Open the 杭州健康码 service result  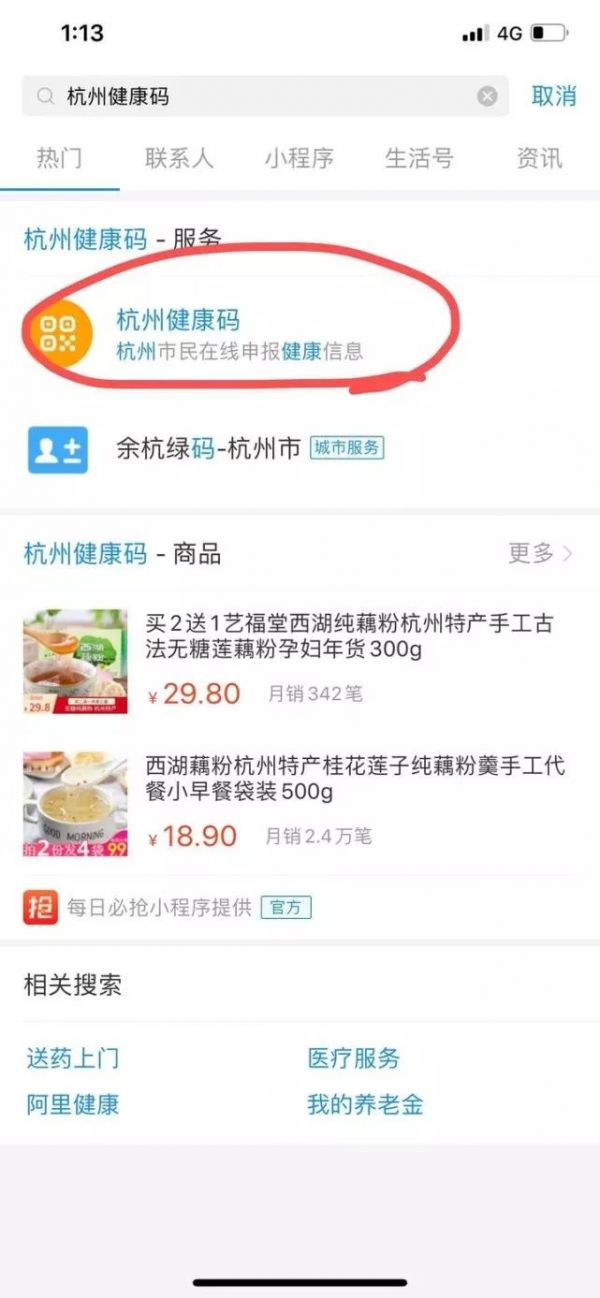click(300, 334)
